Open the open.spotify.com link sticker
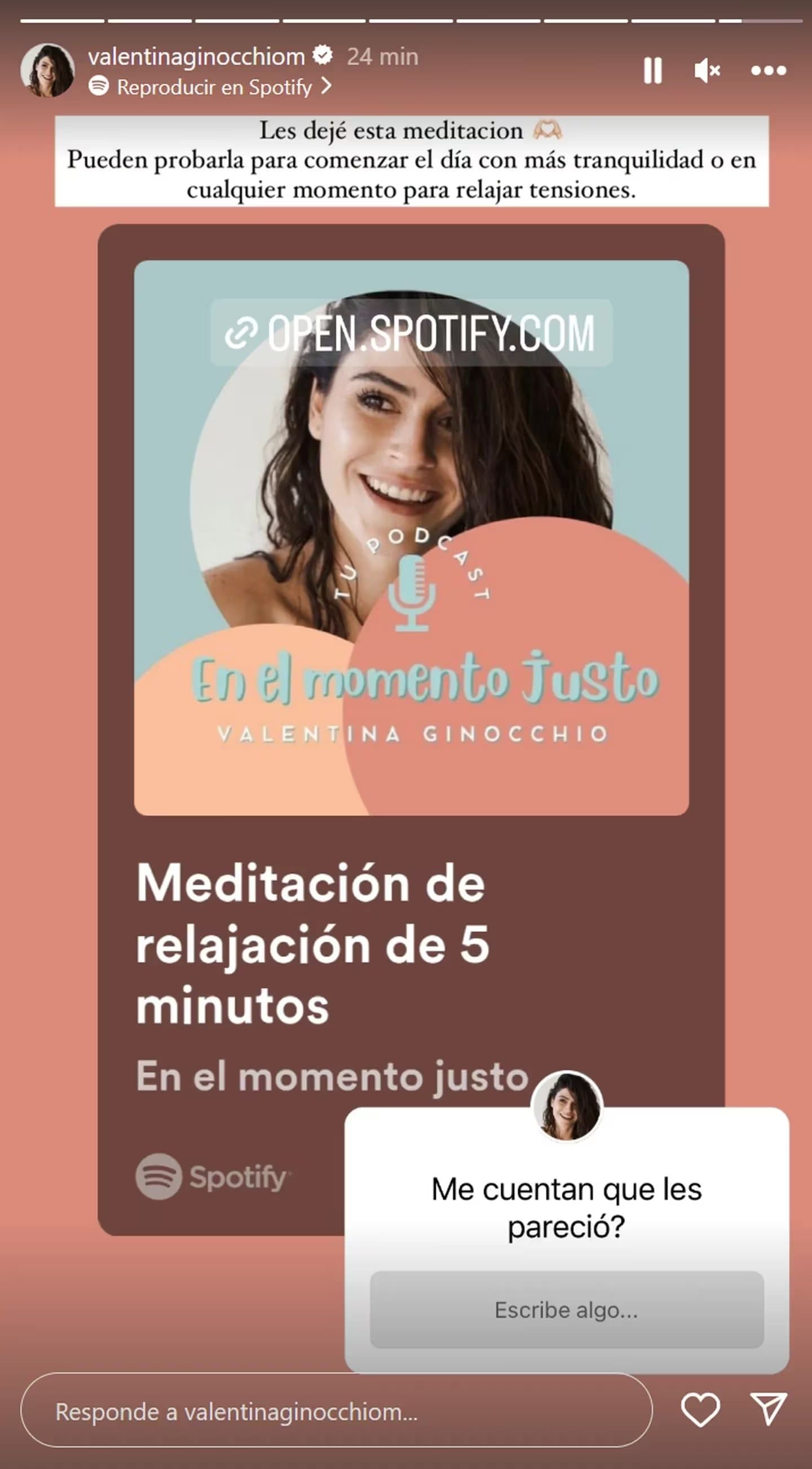Screen dimensions: 812x1469 coord(412,332)
